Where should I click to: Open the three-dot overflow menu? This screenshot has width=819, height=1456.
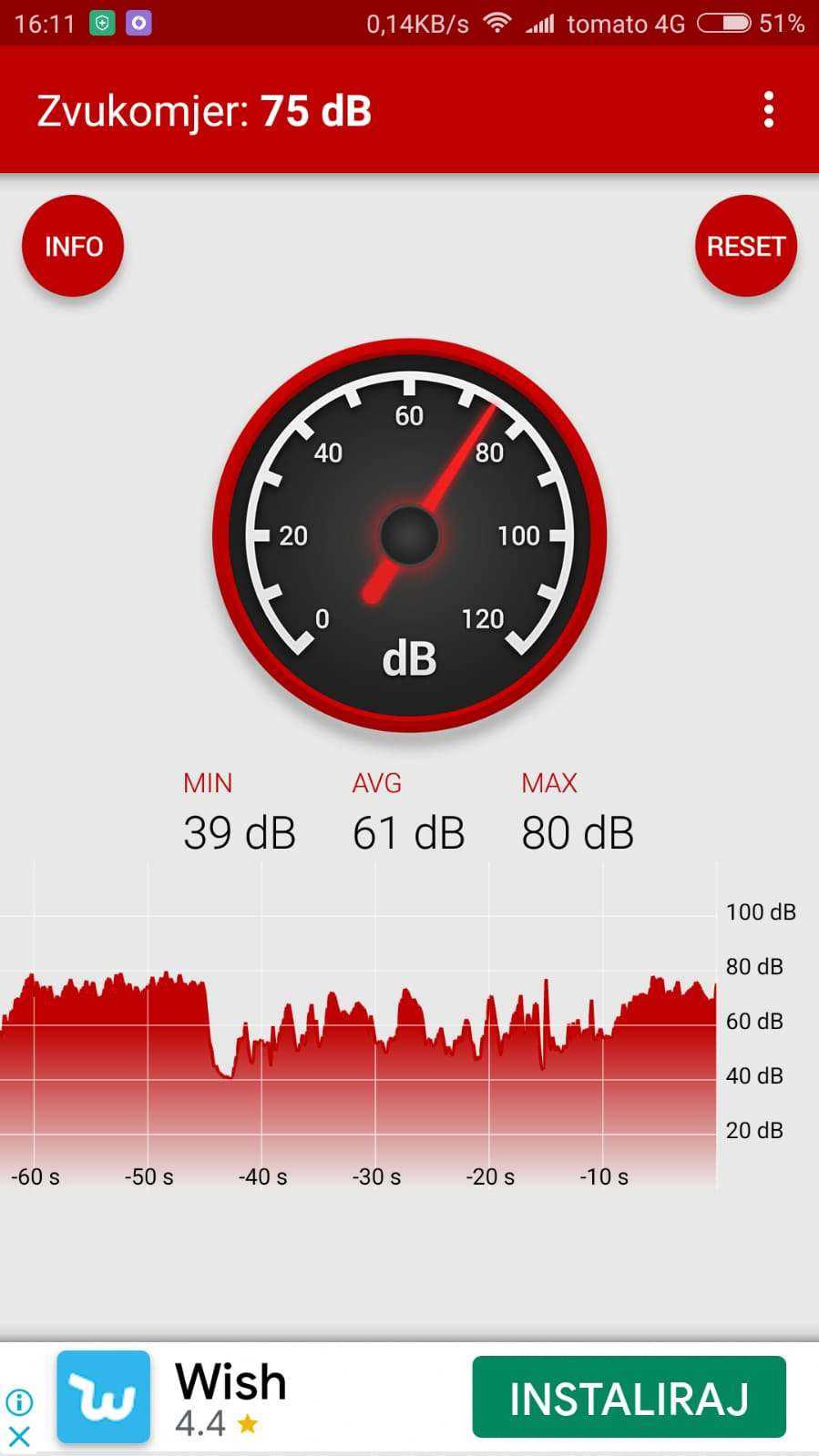[x=769, y=110]
